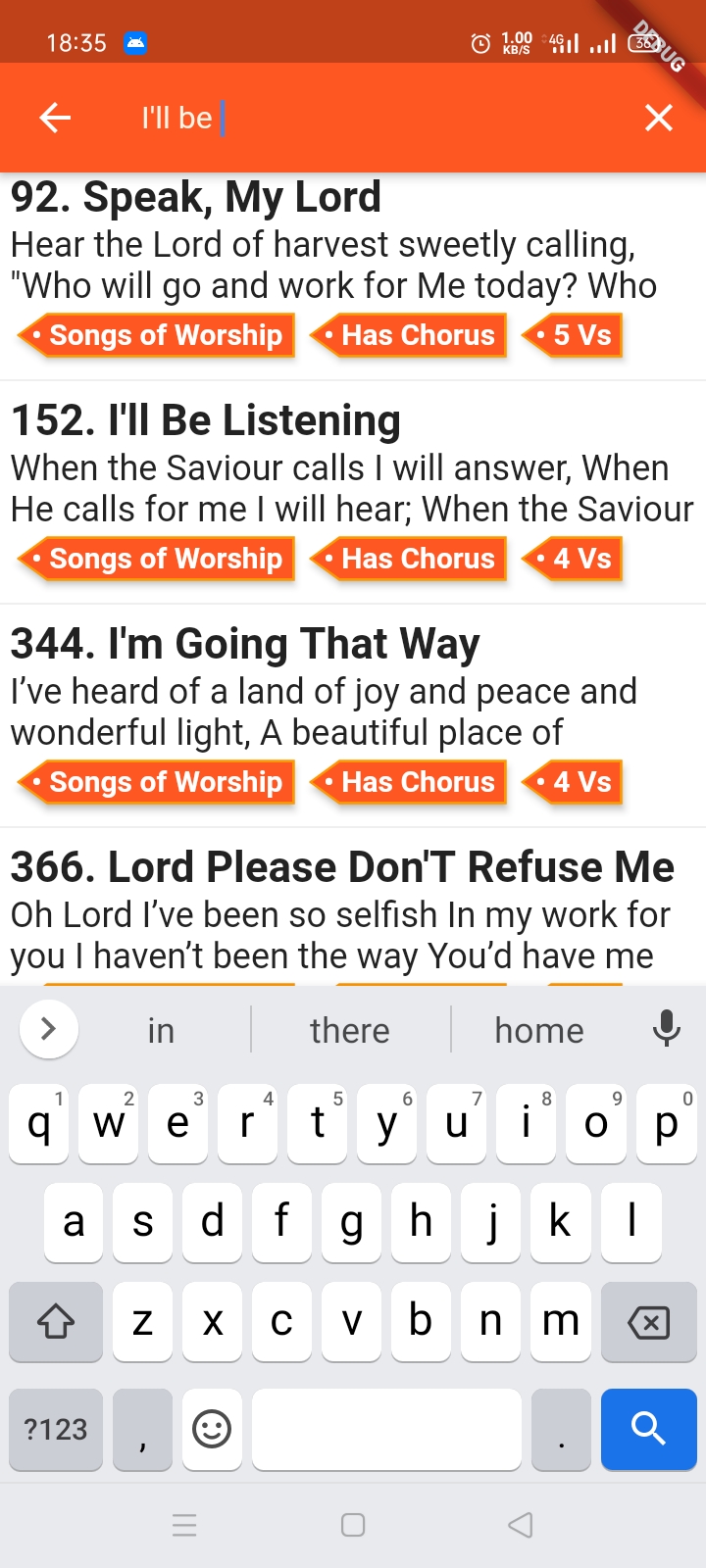
Task: Hit the keyboard's blue search key
Action: tap(648, 1429)
